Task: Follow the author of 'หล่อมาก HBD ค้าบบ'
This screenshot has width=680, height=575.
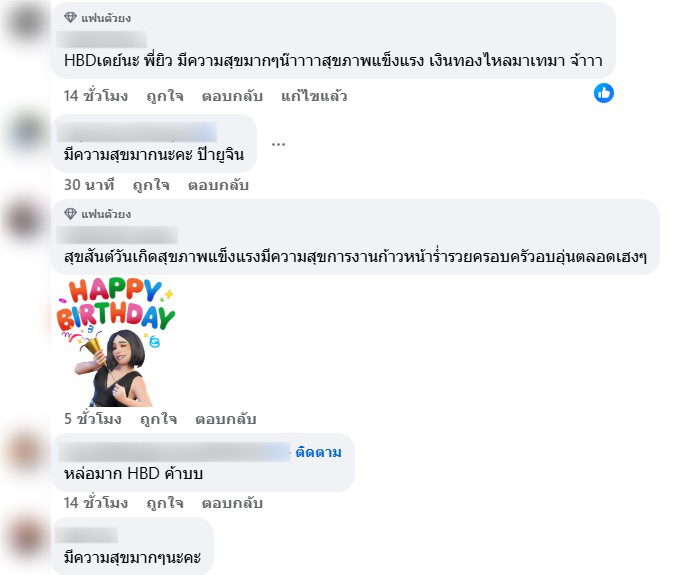Action: tap(319, 452)
